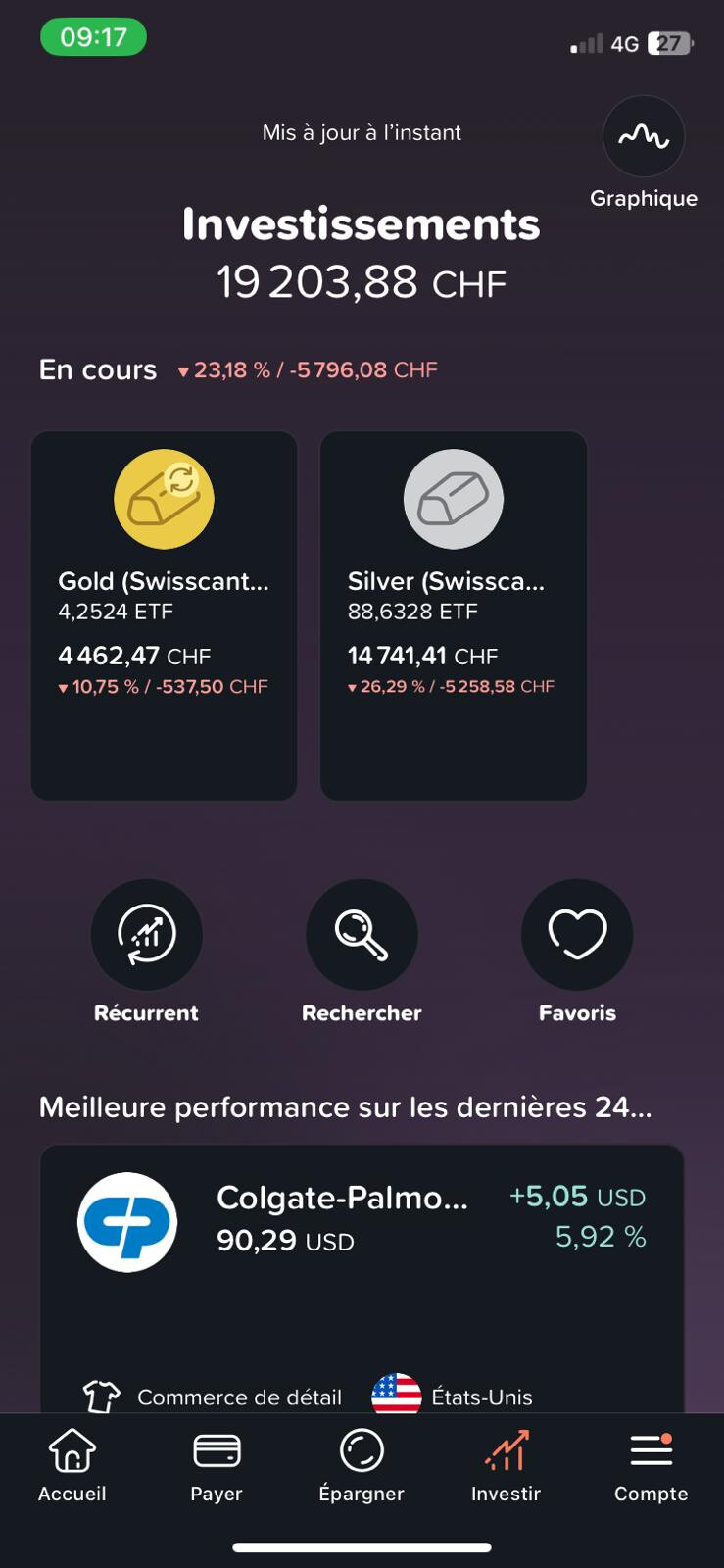Go to the Accueil tab
The width and height of the screenshot is (724, 1568).
[x=72, y=1465]
